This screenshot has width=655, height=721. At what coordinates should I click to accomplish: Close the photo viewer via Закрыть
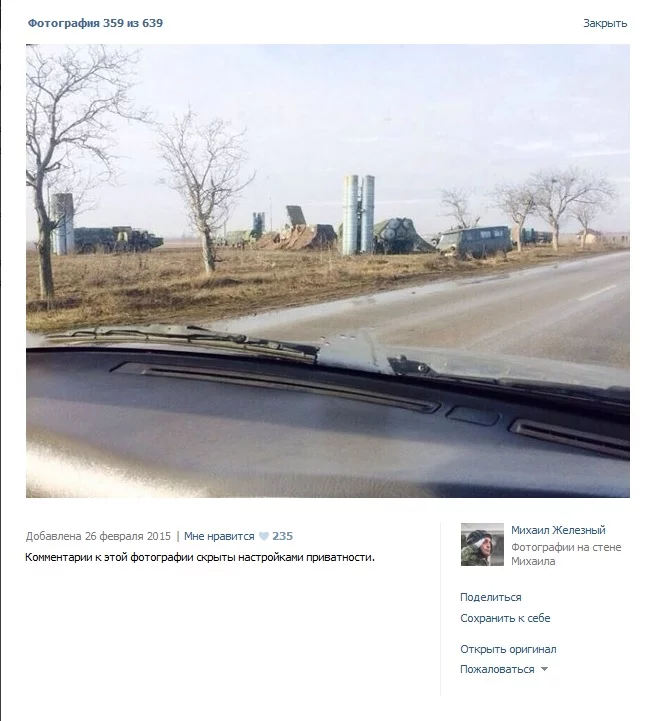[x=605, y=23]
